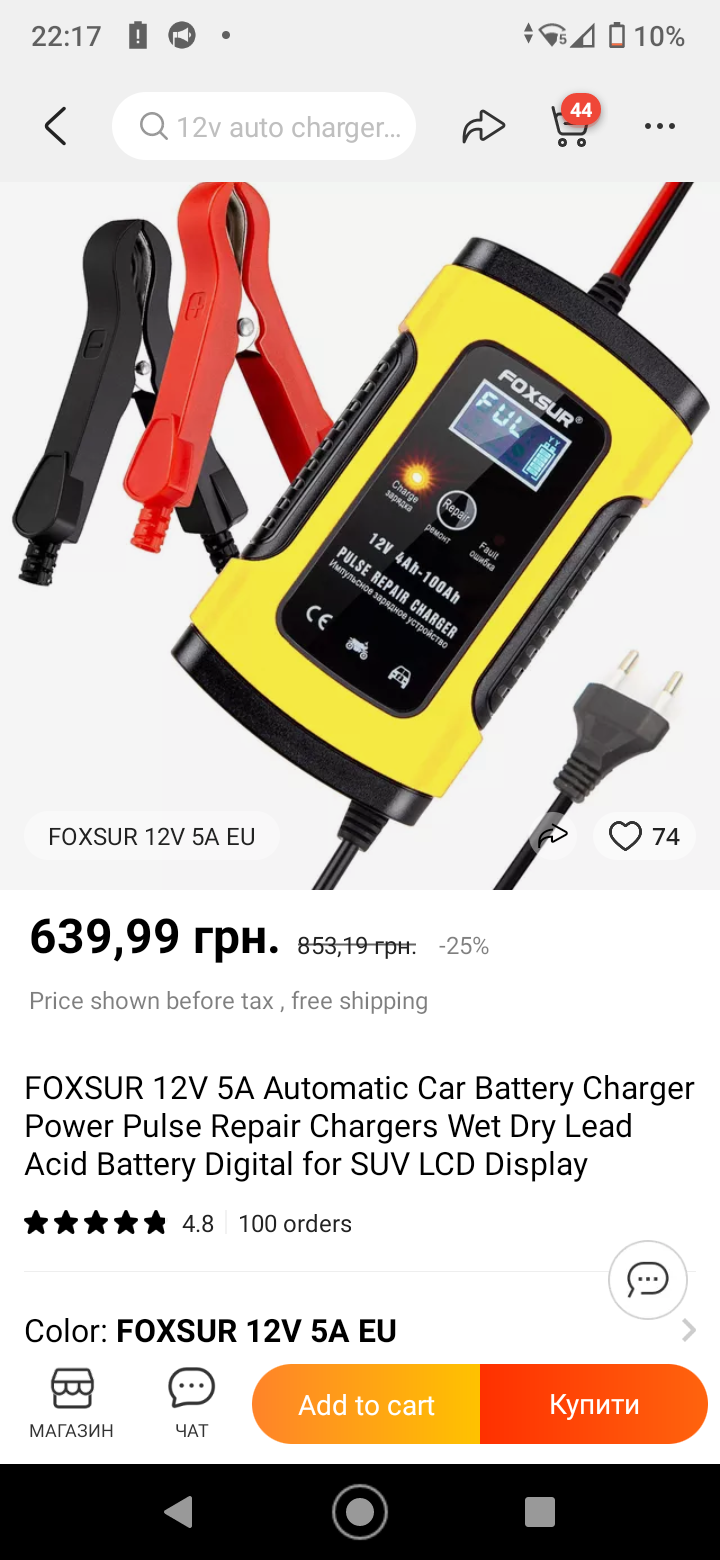The image size is (720, 1560).
Task: Open the 12v auto charger search box
Action: [x=264, y=127]
